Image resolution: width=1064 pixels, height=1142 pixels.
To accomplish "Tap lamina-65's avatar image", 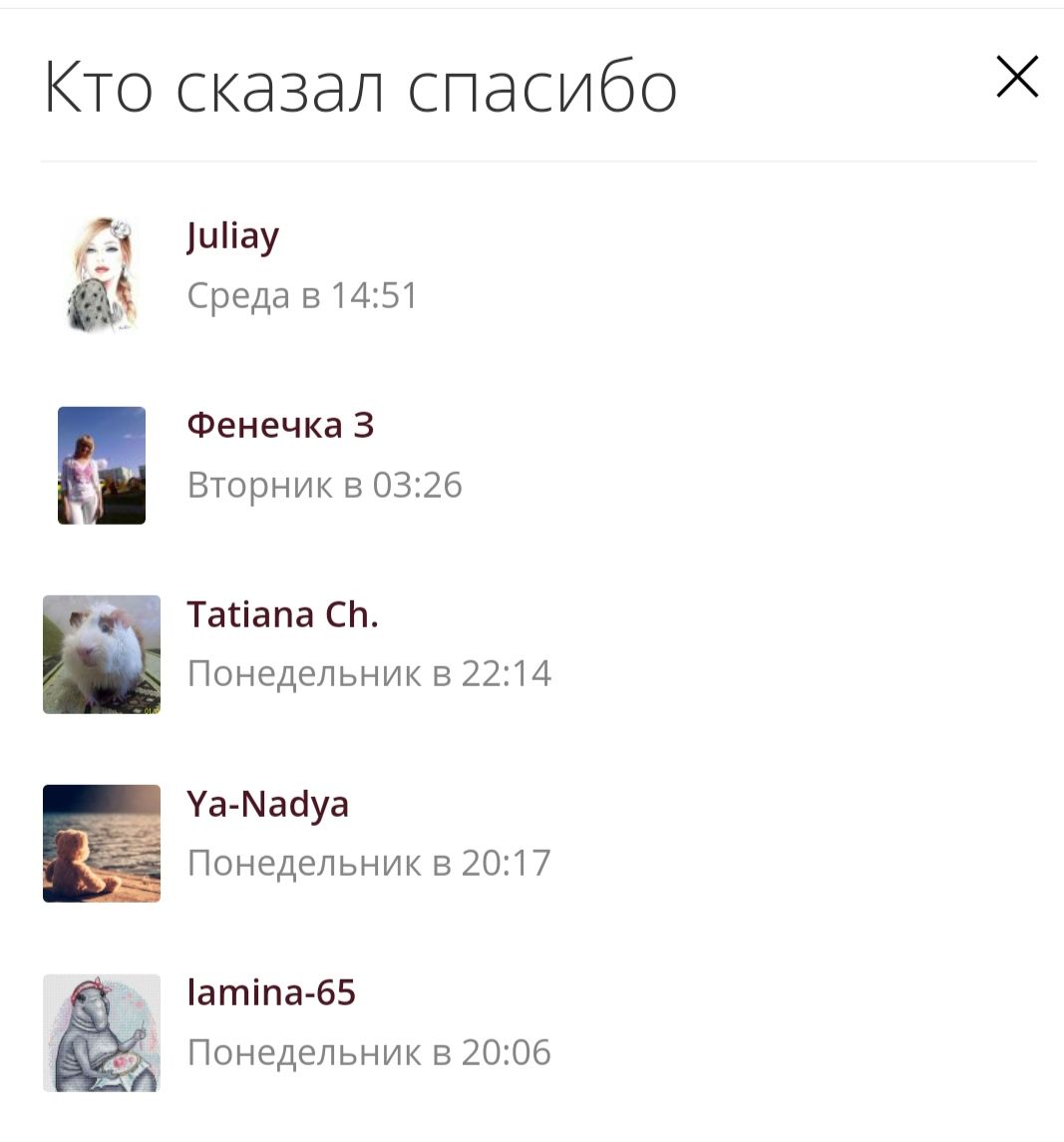I will 102,1032.
